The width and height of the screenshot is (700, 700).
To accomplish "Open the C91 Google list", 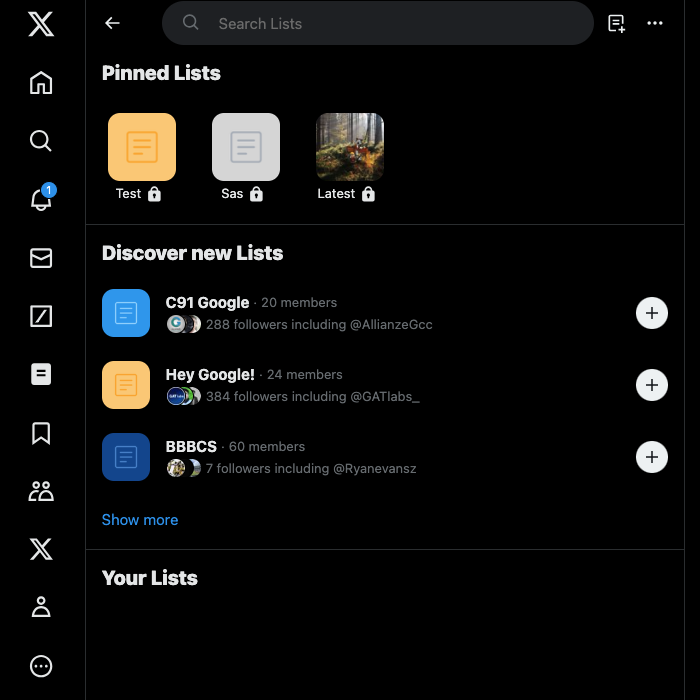I will click(207, 303).
